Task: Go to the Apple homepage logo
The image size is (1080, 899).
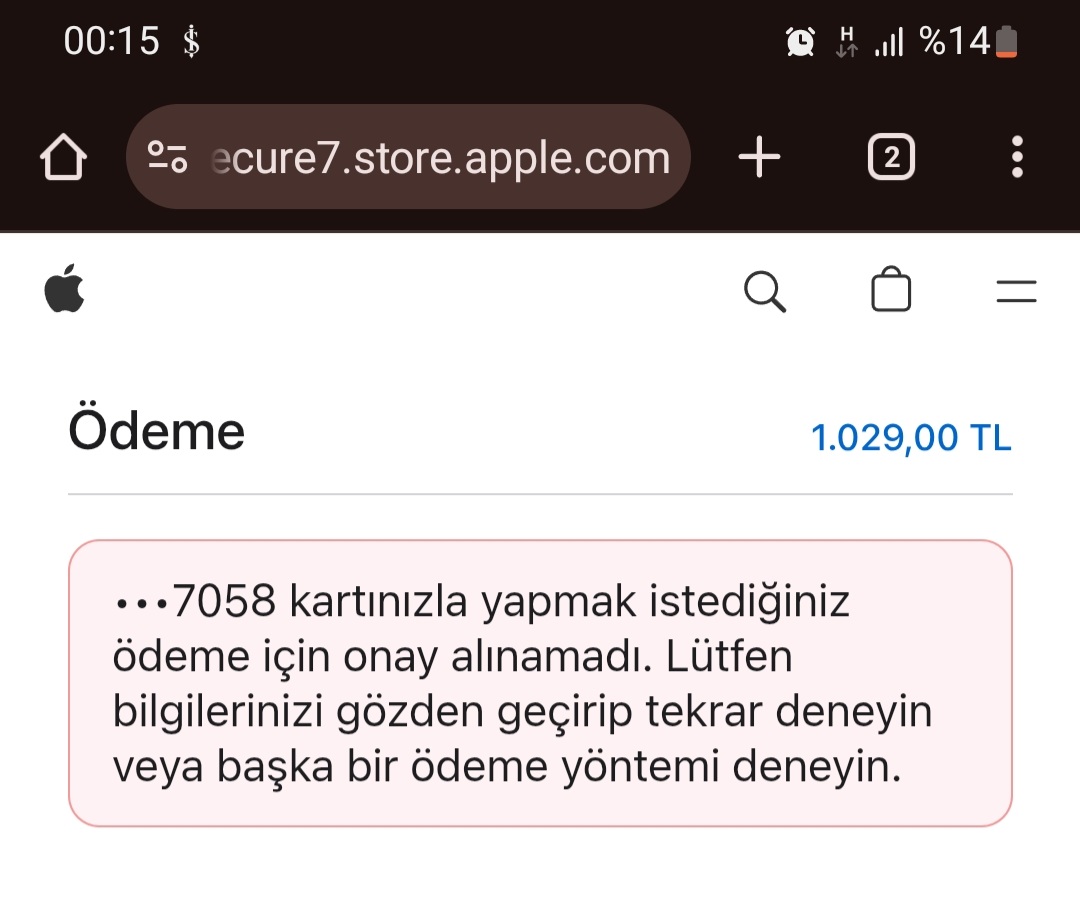Action: click(x=65, y=291)
